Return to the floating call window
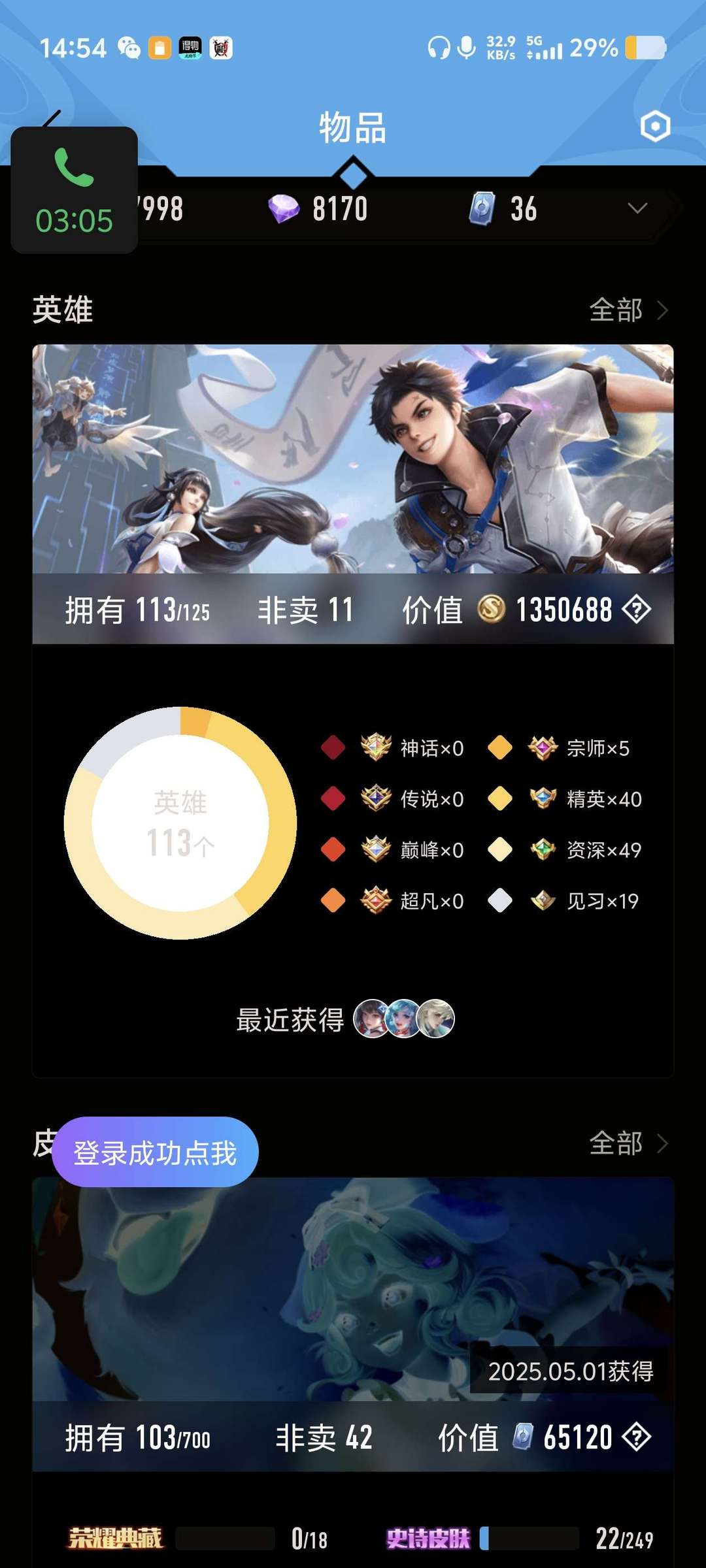This screenshot has height=1568, width=706. (x=74, y=189)
